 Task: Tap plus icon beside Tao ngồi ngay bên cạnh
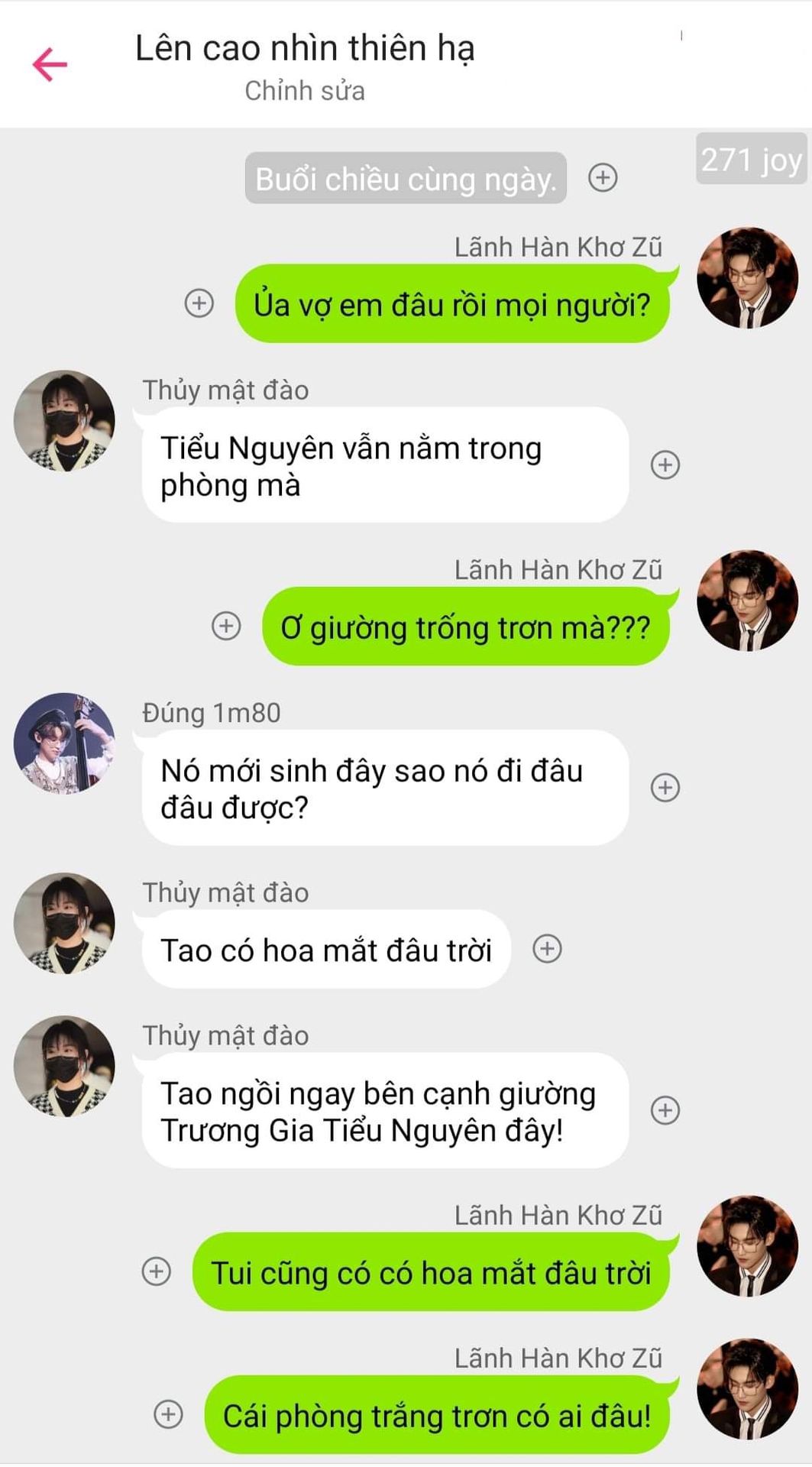(665, 1110)
